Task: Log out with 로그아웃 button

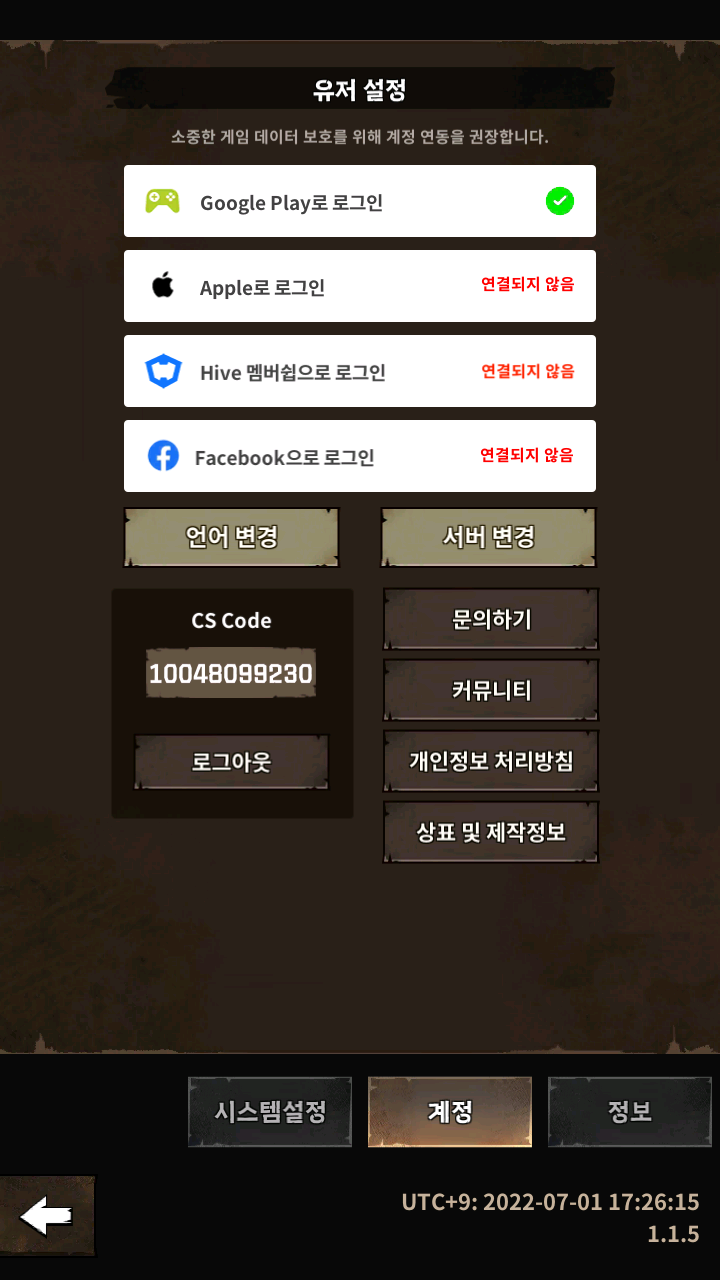Action: tap(231, 762)
